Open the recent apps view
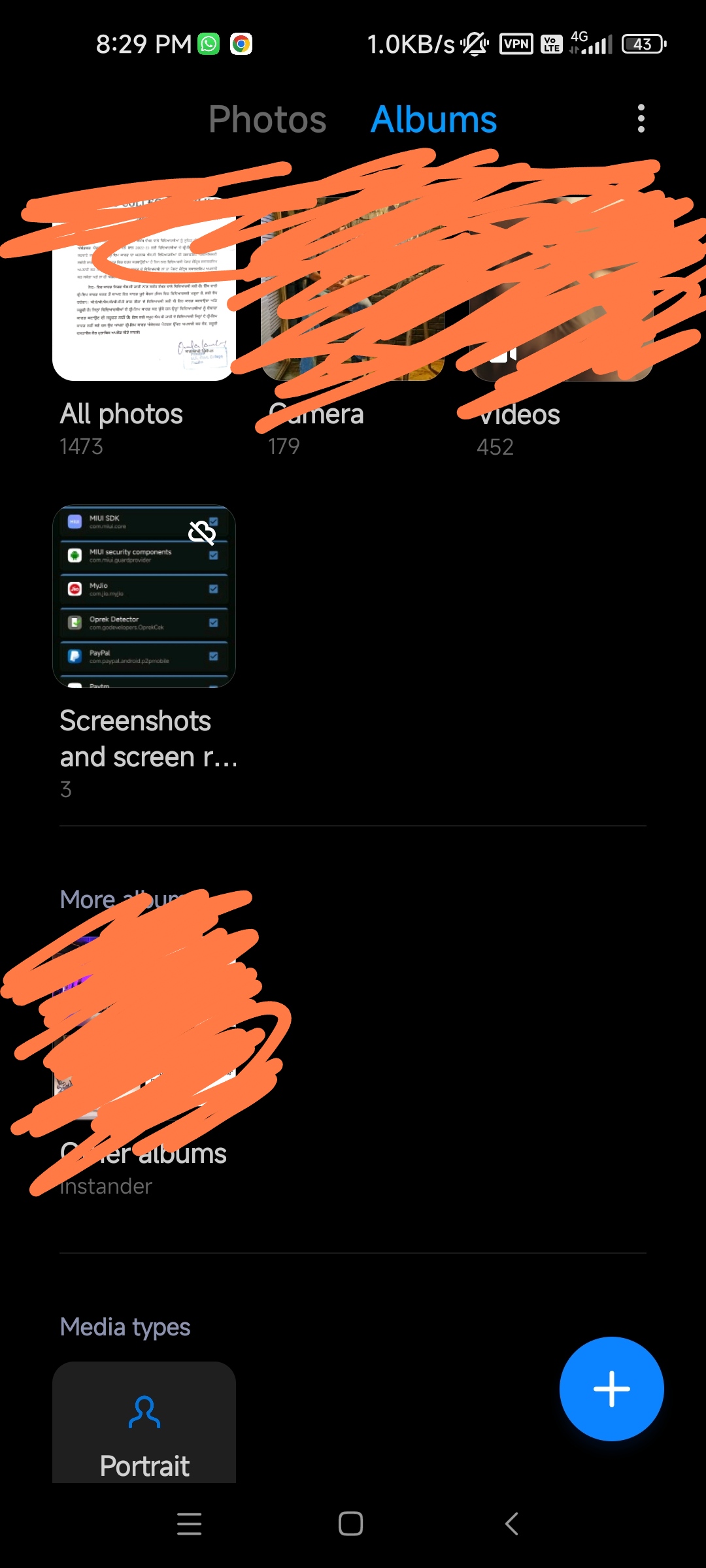 pyautogui.click(x=190, y=1524)
